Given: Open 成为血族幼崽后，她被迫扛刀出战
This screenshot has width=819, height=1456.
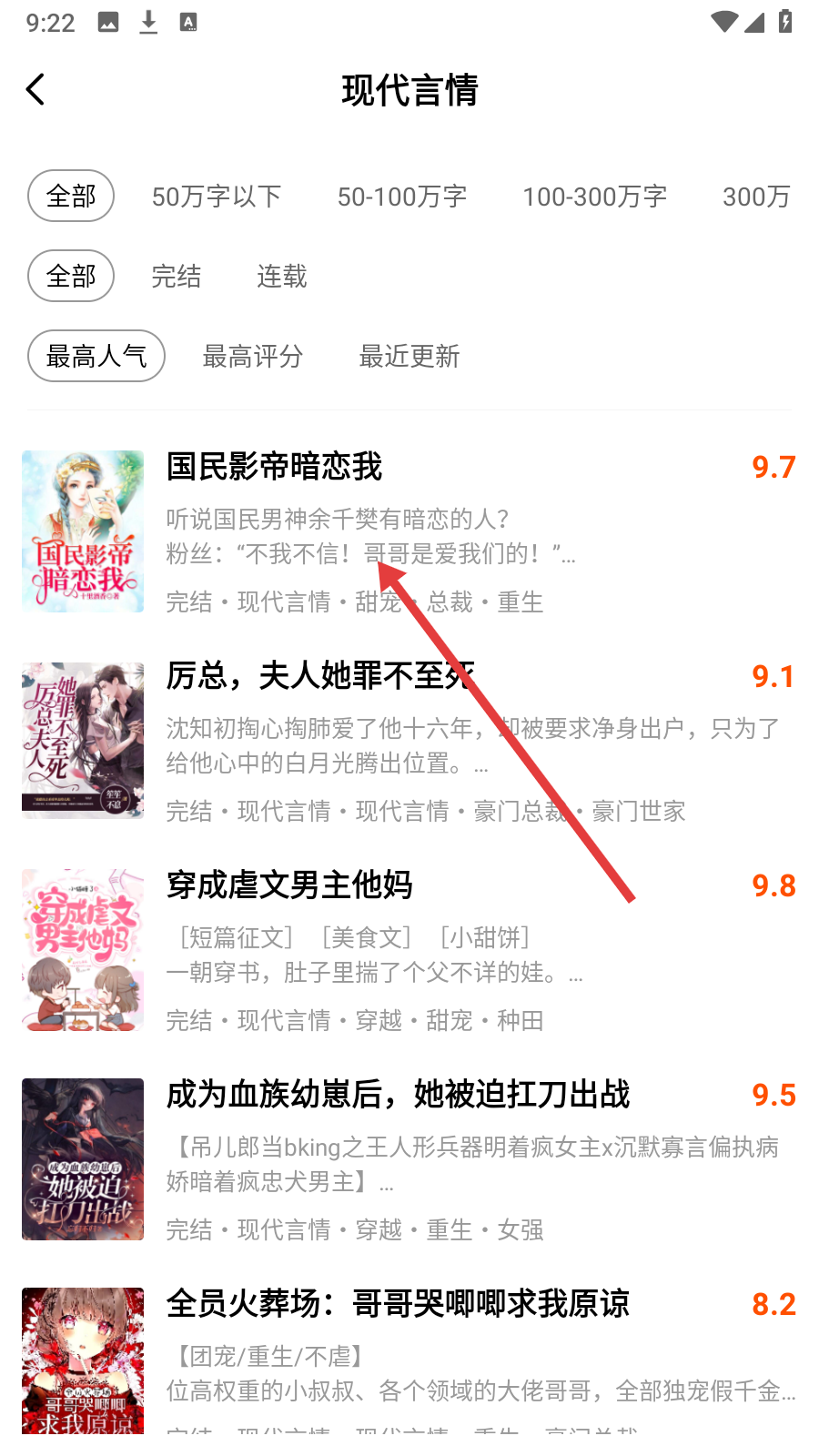Looking at the screenshot, I should pos(398,1095).
